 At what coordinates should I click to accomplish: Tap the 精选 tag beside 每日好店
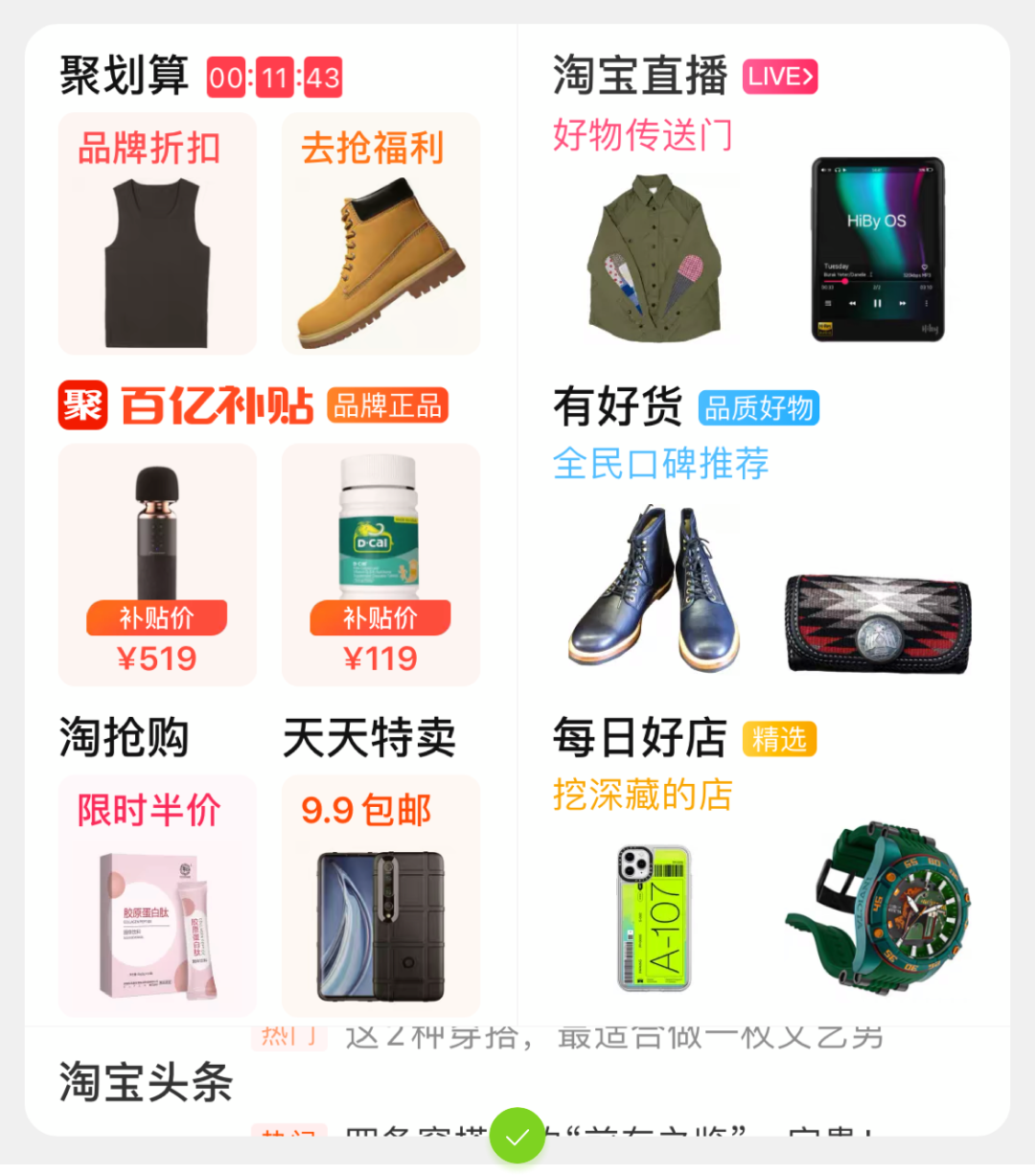(x=779, y=739)
